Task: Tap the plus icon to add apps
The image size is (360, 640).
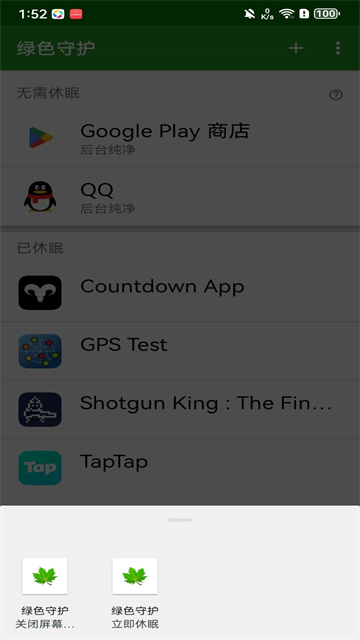Action: 296,48
